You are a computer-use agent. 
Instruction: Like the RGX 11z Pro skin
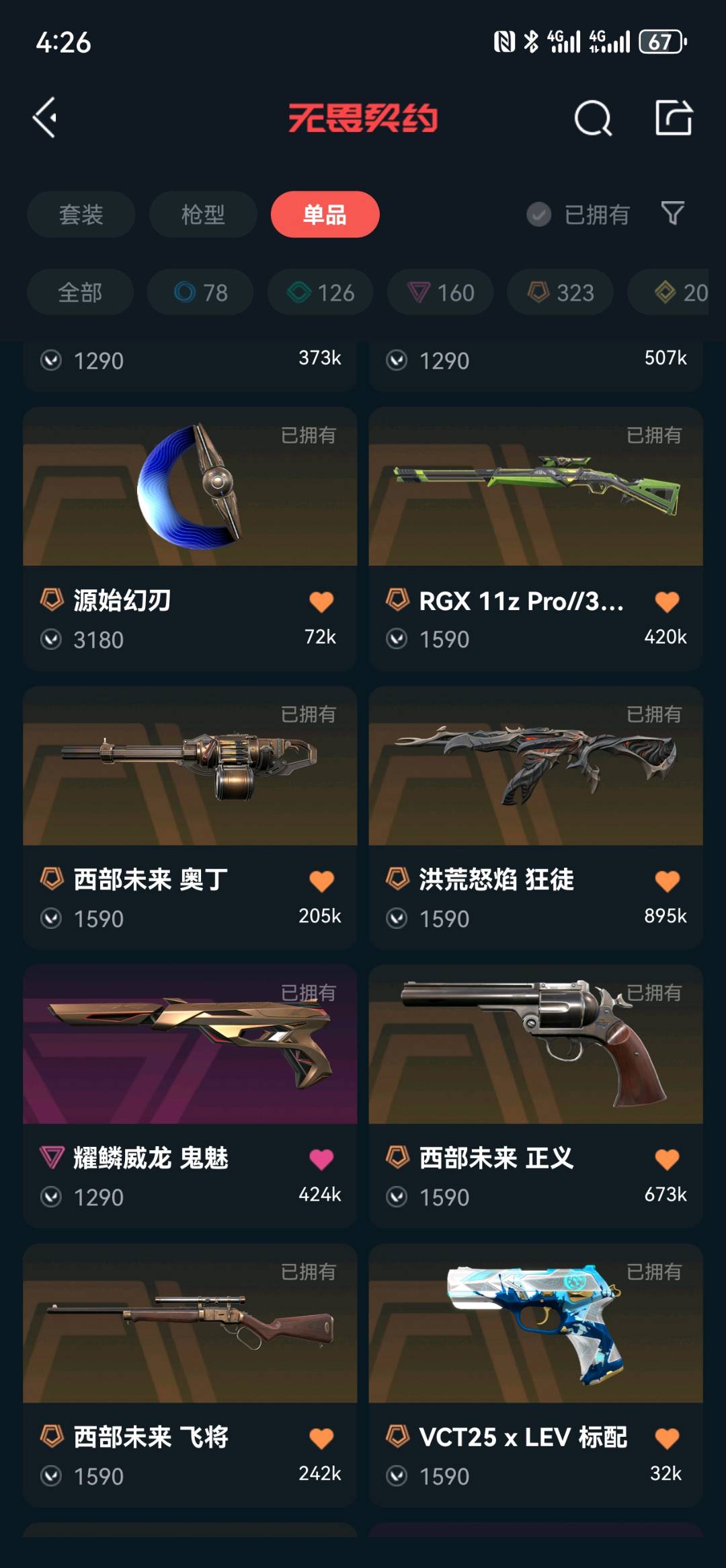click(667, 601)
